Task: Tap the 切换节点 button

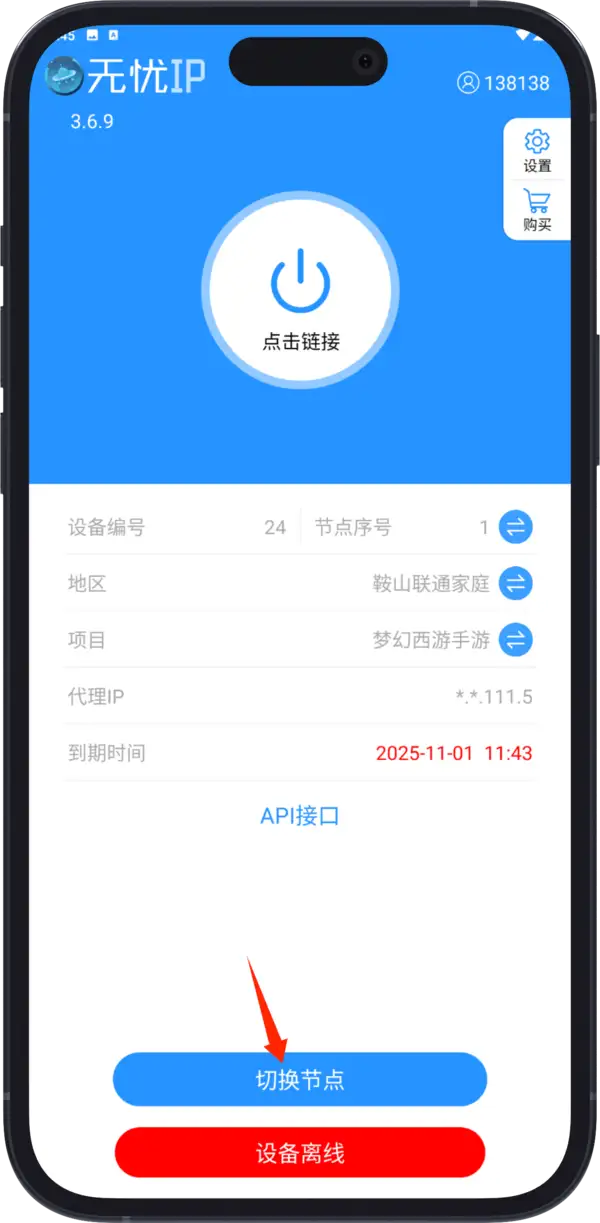Action: [300, 1080]
